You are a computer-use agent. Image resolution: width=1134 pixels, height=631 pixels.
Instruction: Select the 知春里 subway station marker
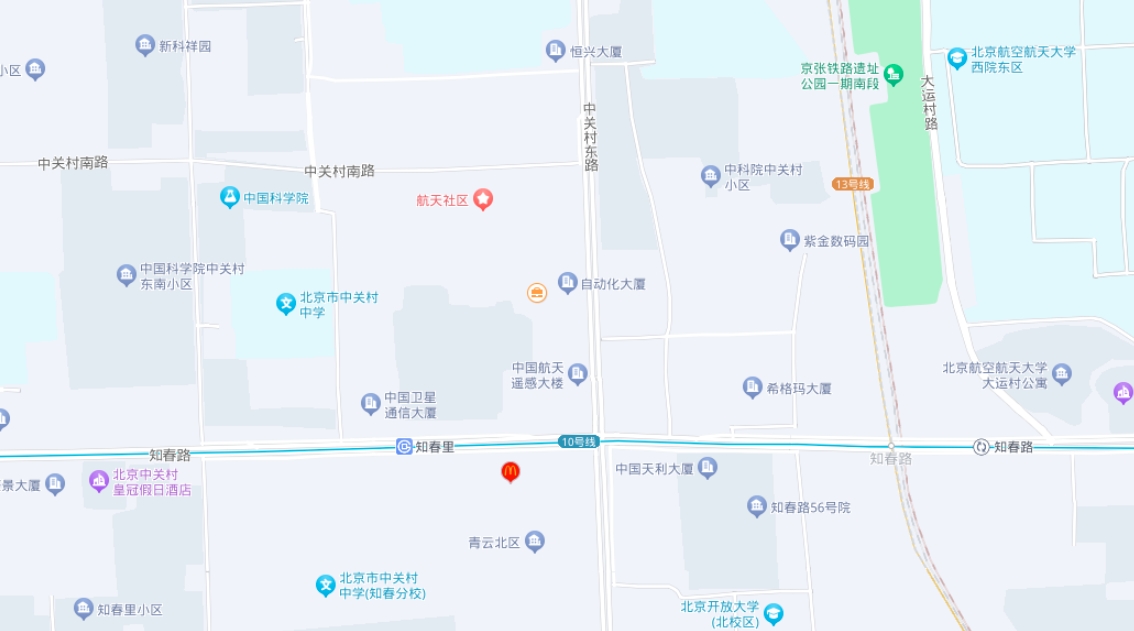coord(404,446)
